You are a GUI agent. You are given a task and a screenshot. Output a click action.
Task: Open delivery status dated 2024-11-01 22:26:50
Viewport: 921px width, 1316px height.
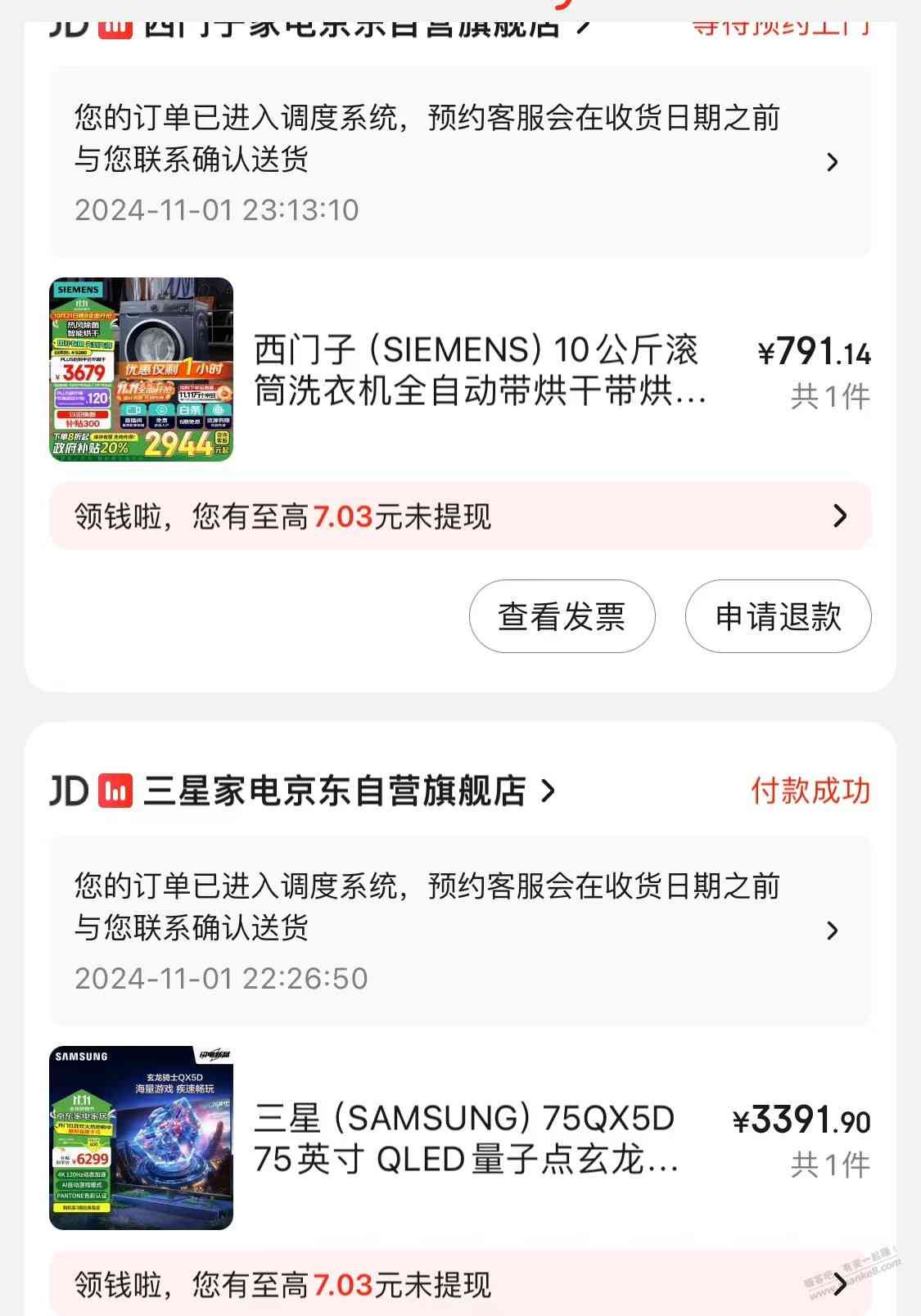(460, 931)
